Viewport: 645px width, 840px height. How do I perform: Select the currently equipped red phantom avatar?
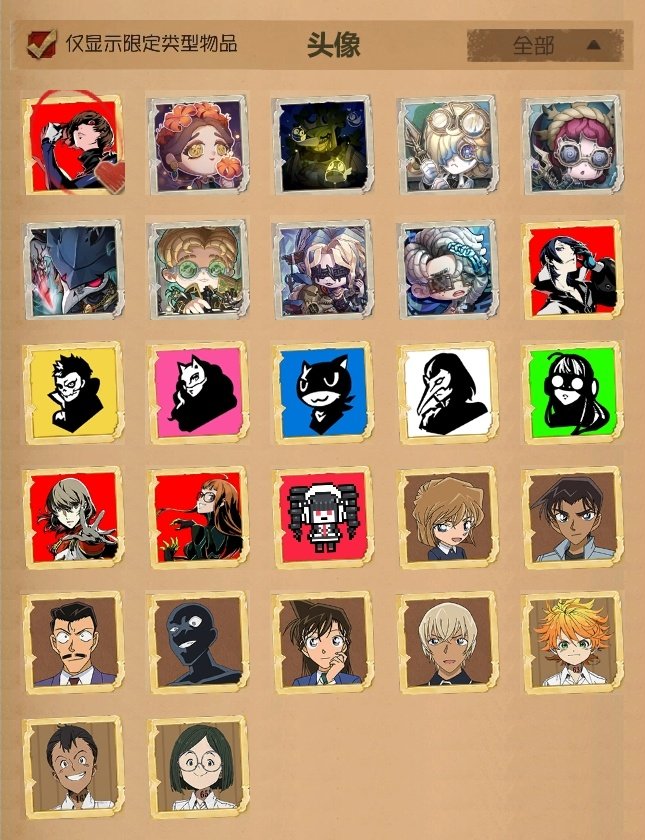(x=72, y=144)
